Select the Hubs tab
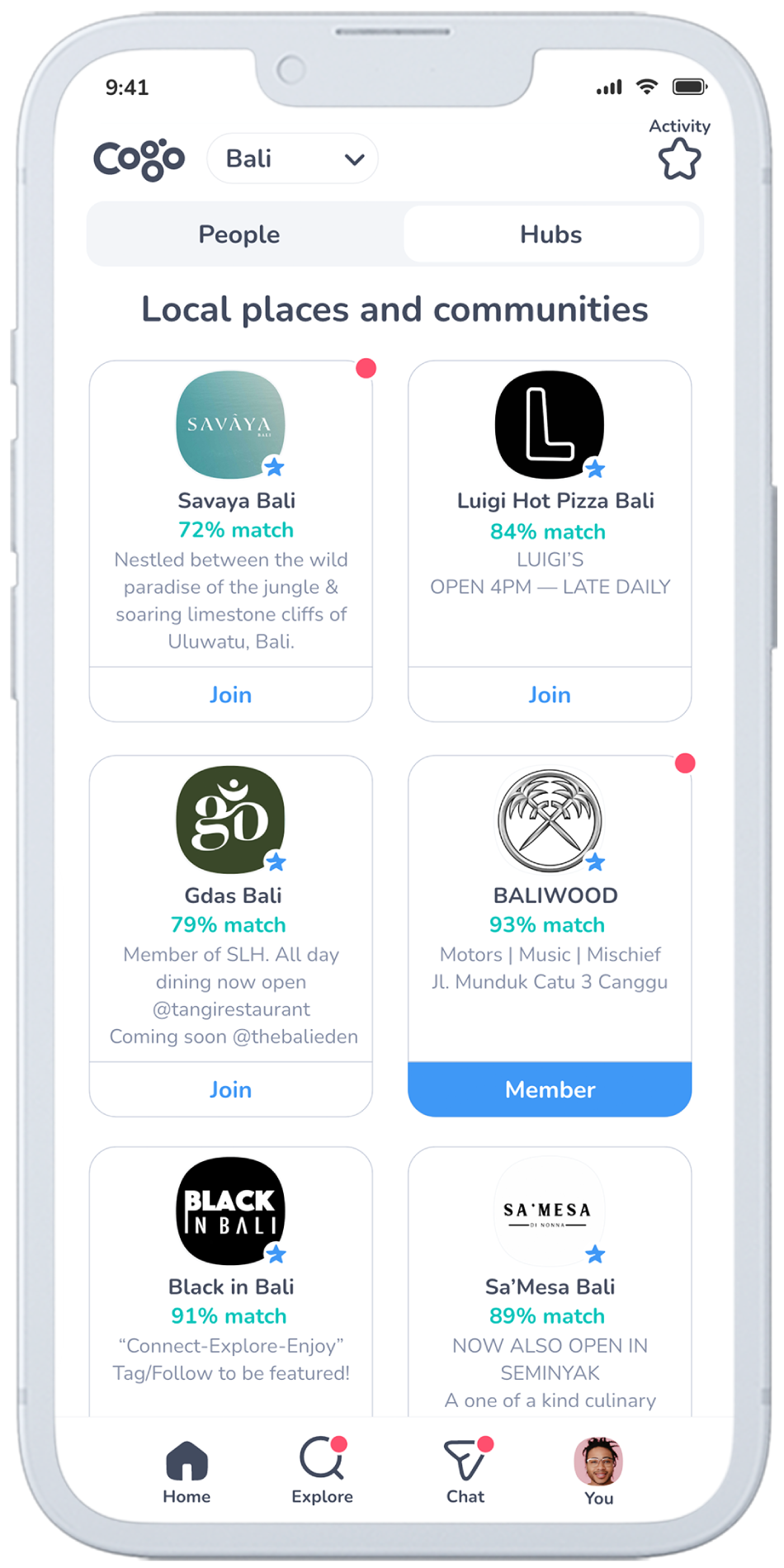784x1568 pixels. tap(550, 234)
